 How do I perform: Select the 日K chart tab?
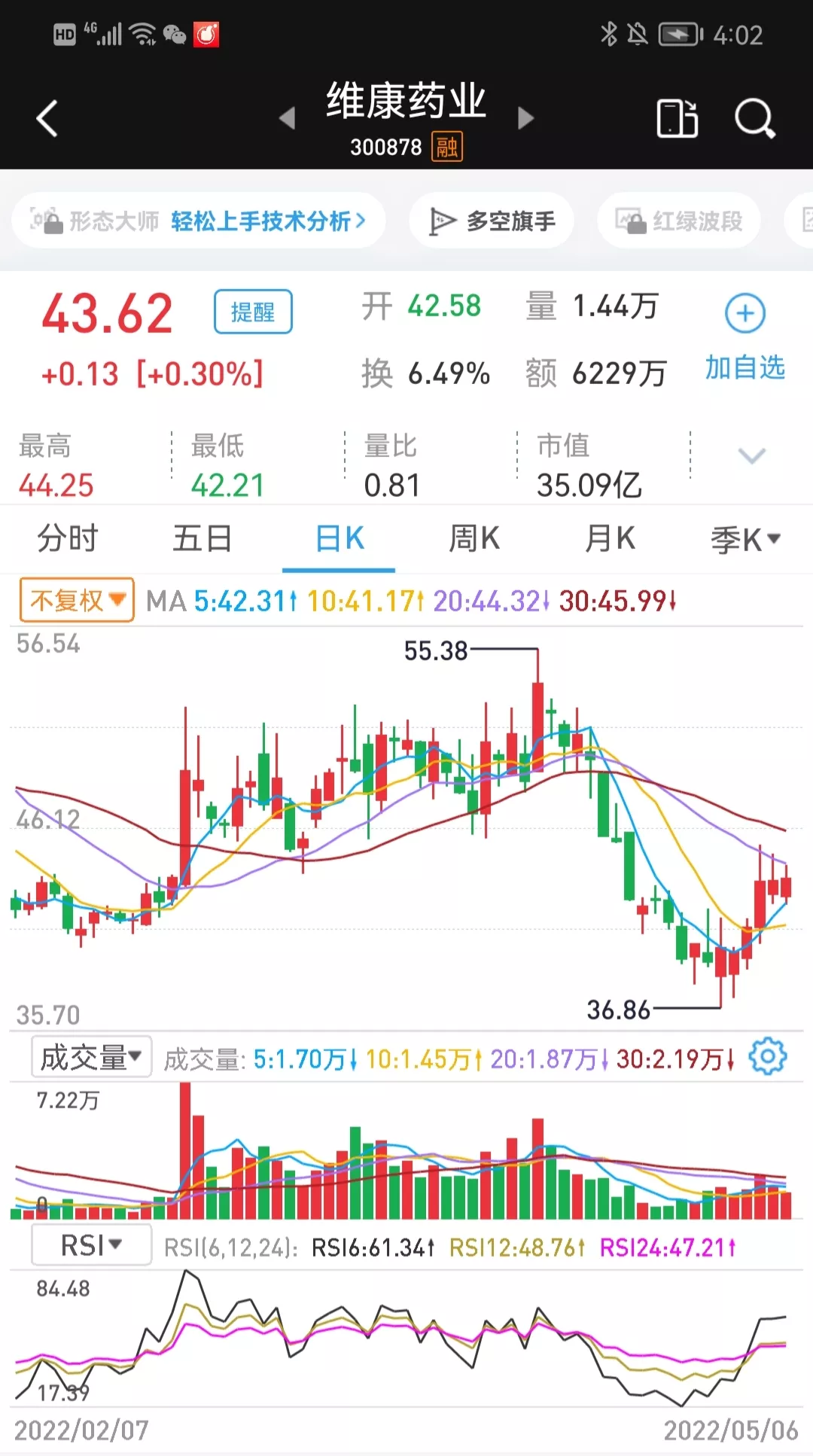[x=340, y=539]
